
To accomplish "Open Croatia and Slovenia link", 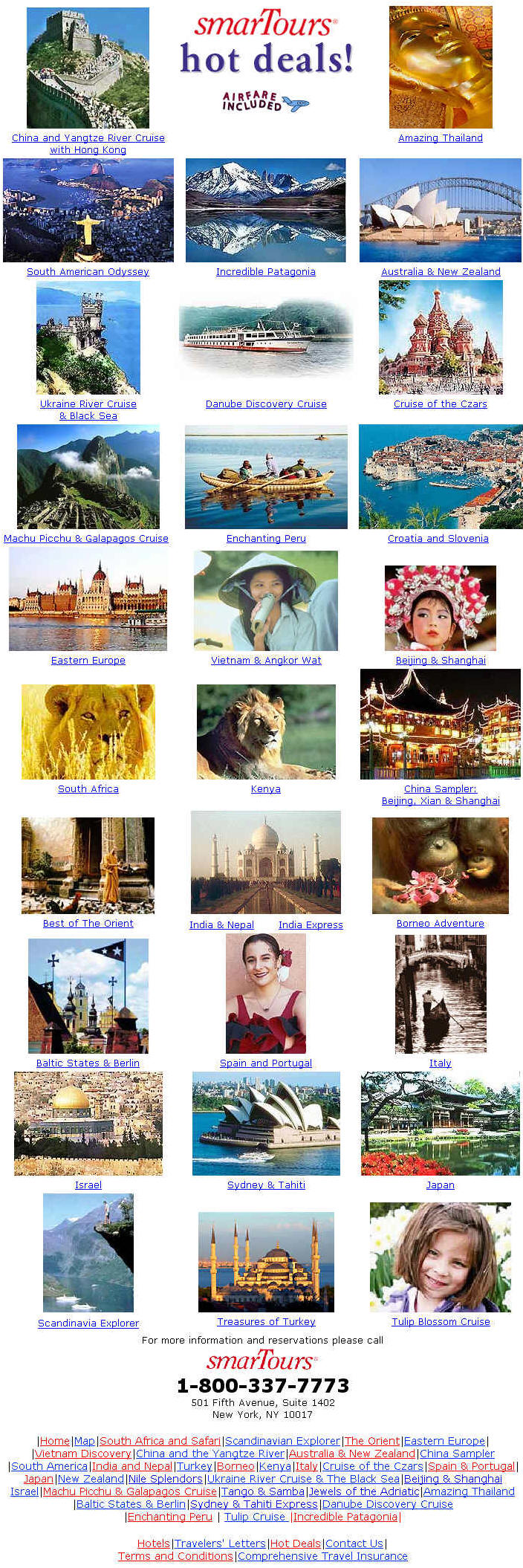I will pyautogui.click(x=438, y=539).
